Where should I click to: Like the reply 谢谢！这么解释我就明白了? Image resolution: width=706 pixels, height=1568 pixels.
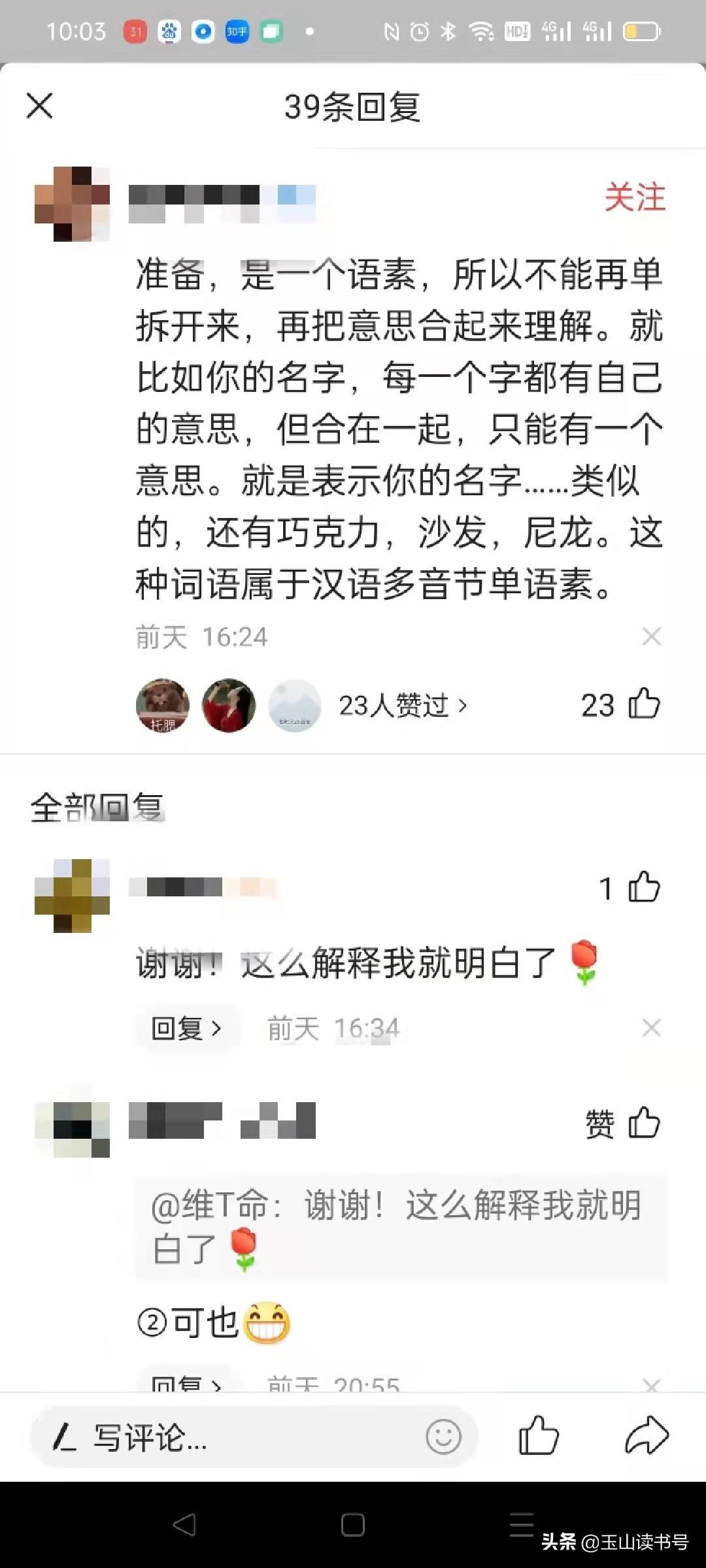coord(644,887)
